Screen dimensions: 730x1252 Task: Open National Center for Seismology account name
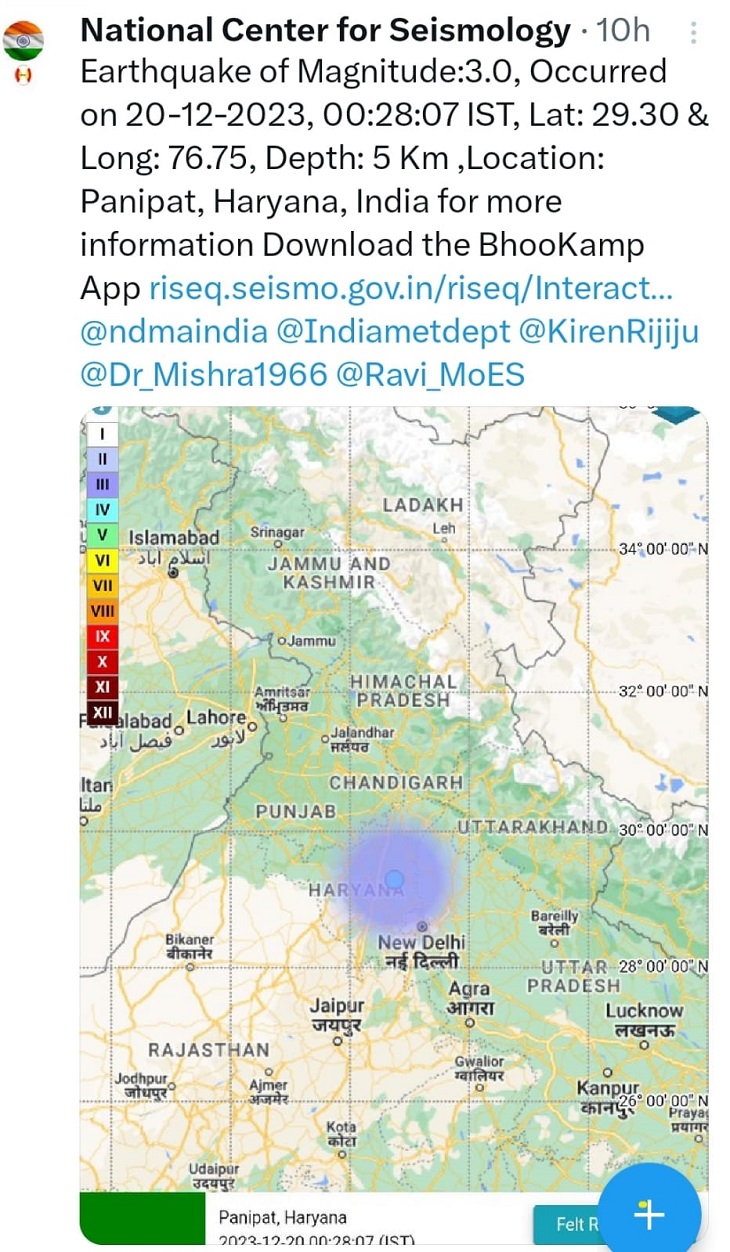click(325, 31)
